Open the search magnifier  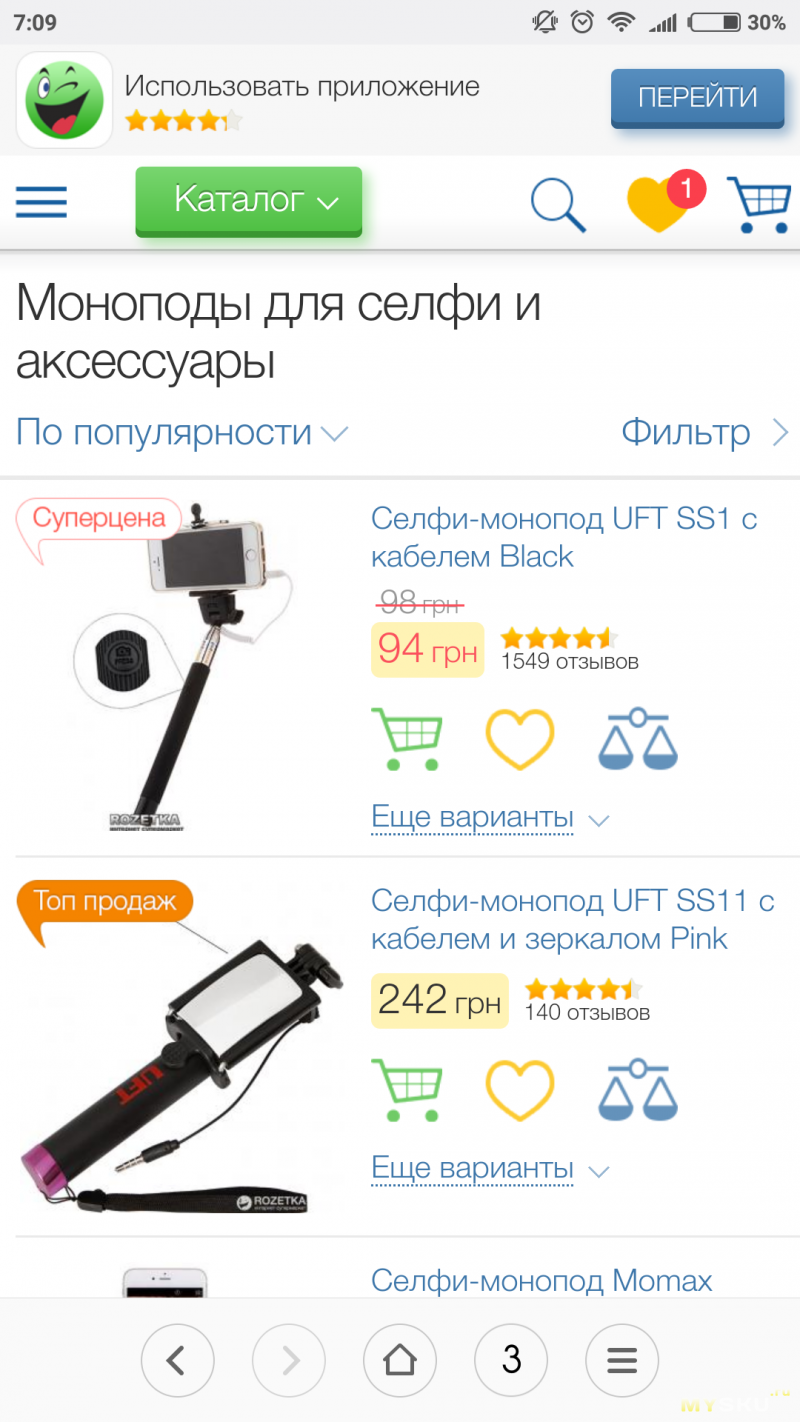557,203
